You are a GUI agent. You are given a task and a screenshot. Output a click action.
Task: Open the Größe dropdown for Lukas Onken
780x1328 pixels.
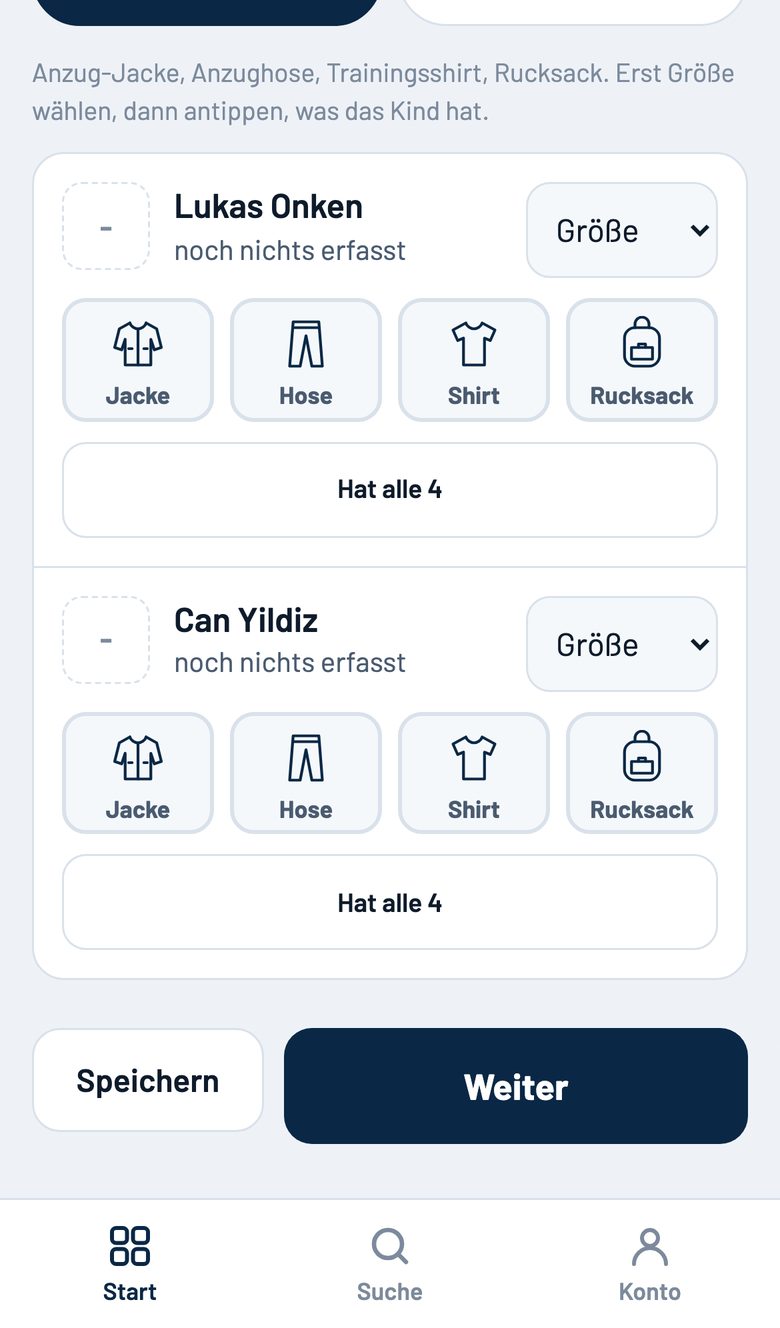coord(622,230)
